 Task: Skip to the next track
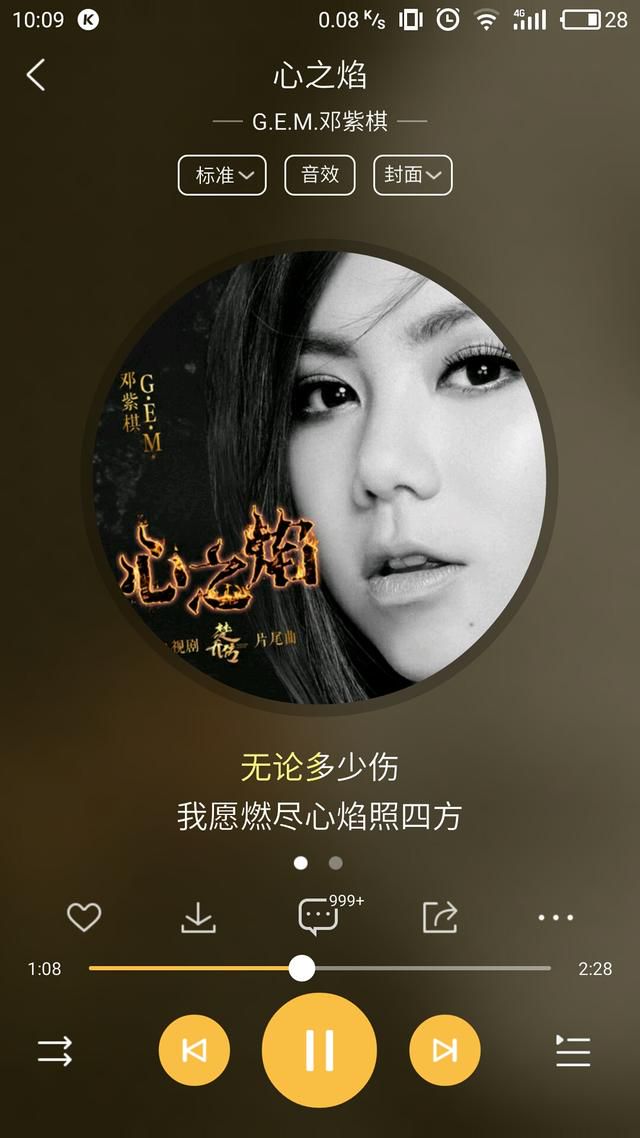tap(445, 1050)
